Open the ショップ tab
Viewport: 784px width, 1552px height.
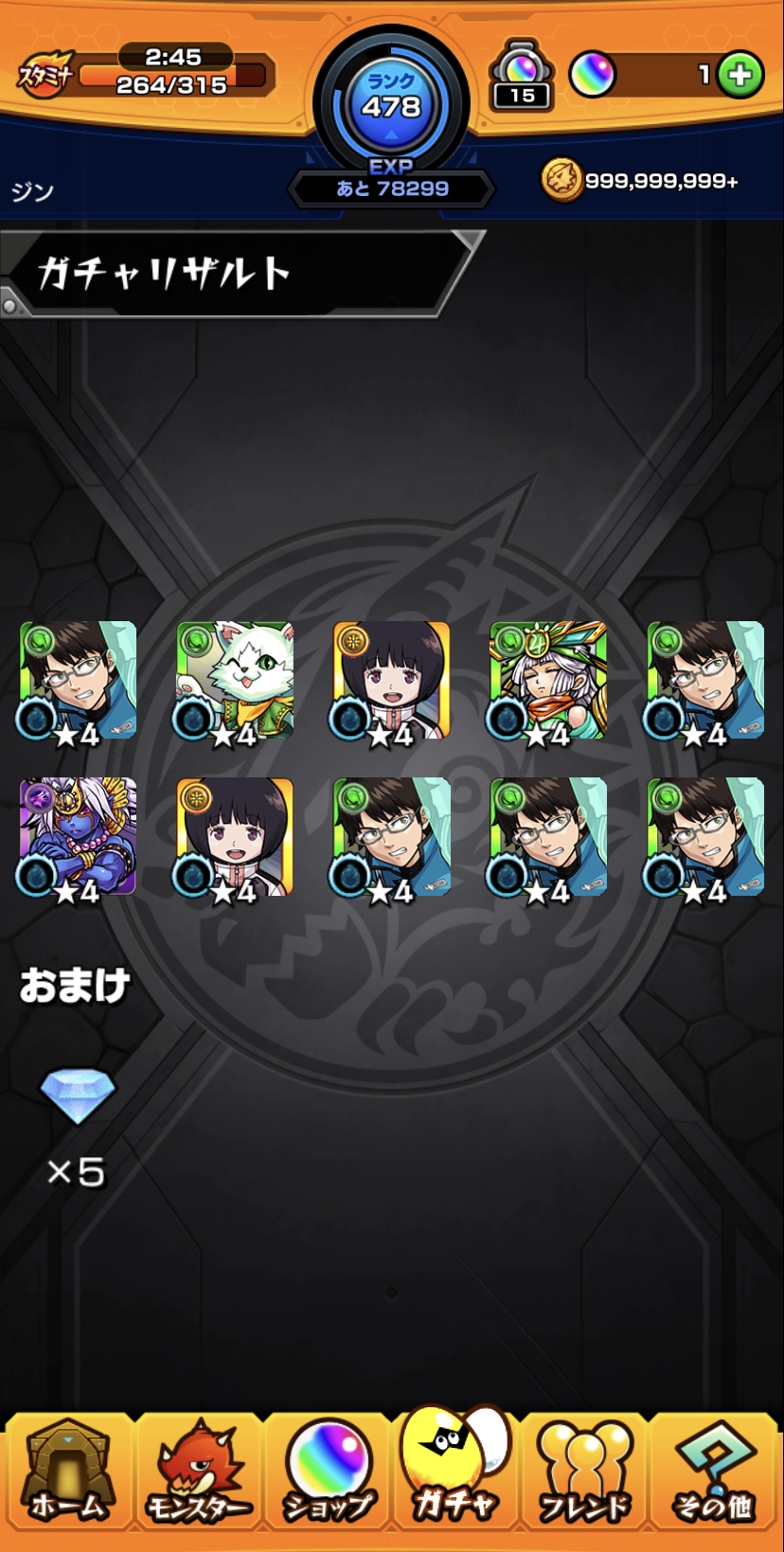(x=328, y=1471)
